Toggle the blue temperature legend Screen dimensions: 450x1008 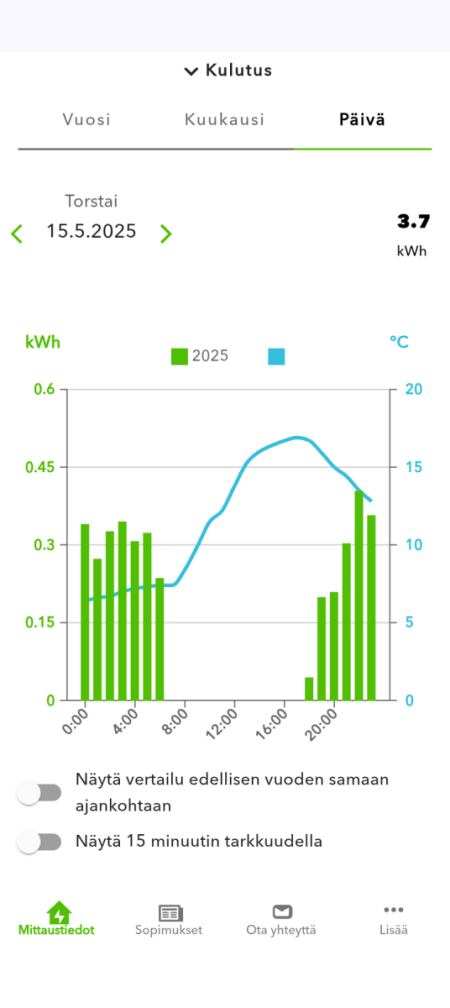[x=276, y=356]
